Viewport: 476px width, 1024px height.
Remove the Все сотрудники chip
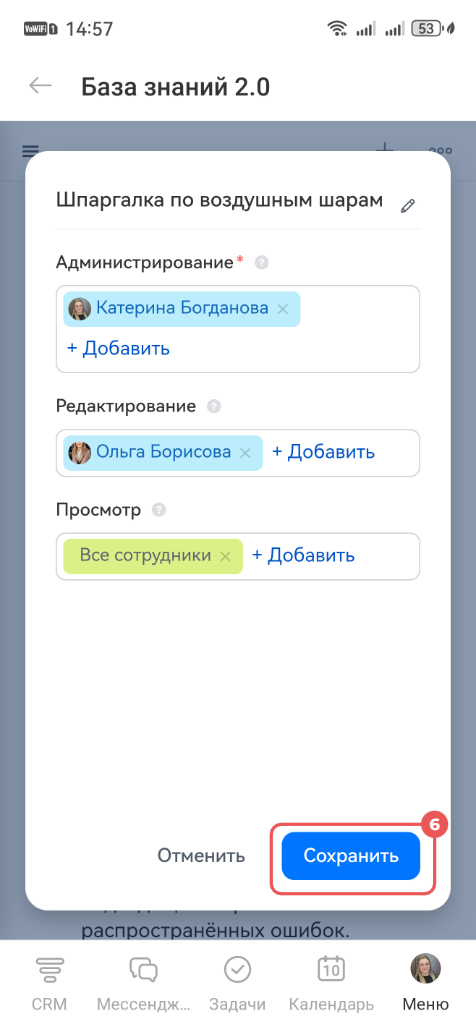[x=225, y=556]
